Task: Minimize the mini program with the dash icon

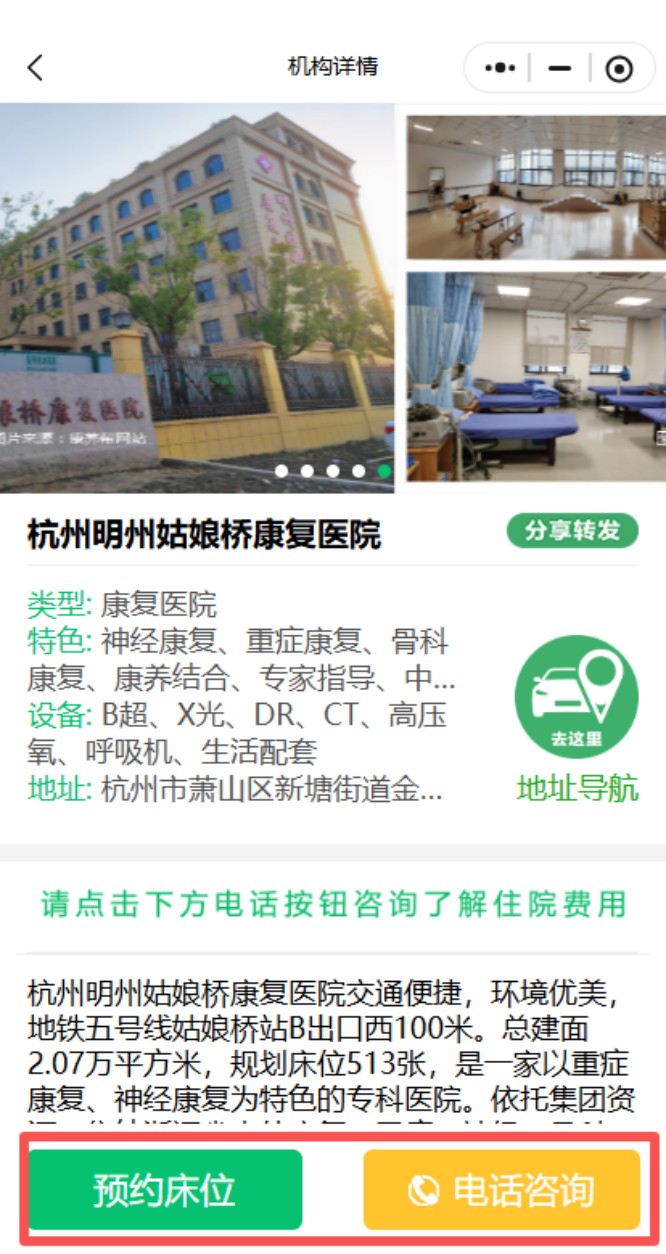Action: click(x=560, y=68)
